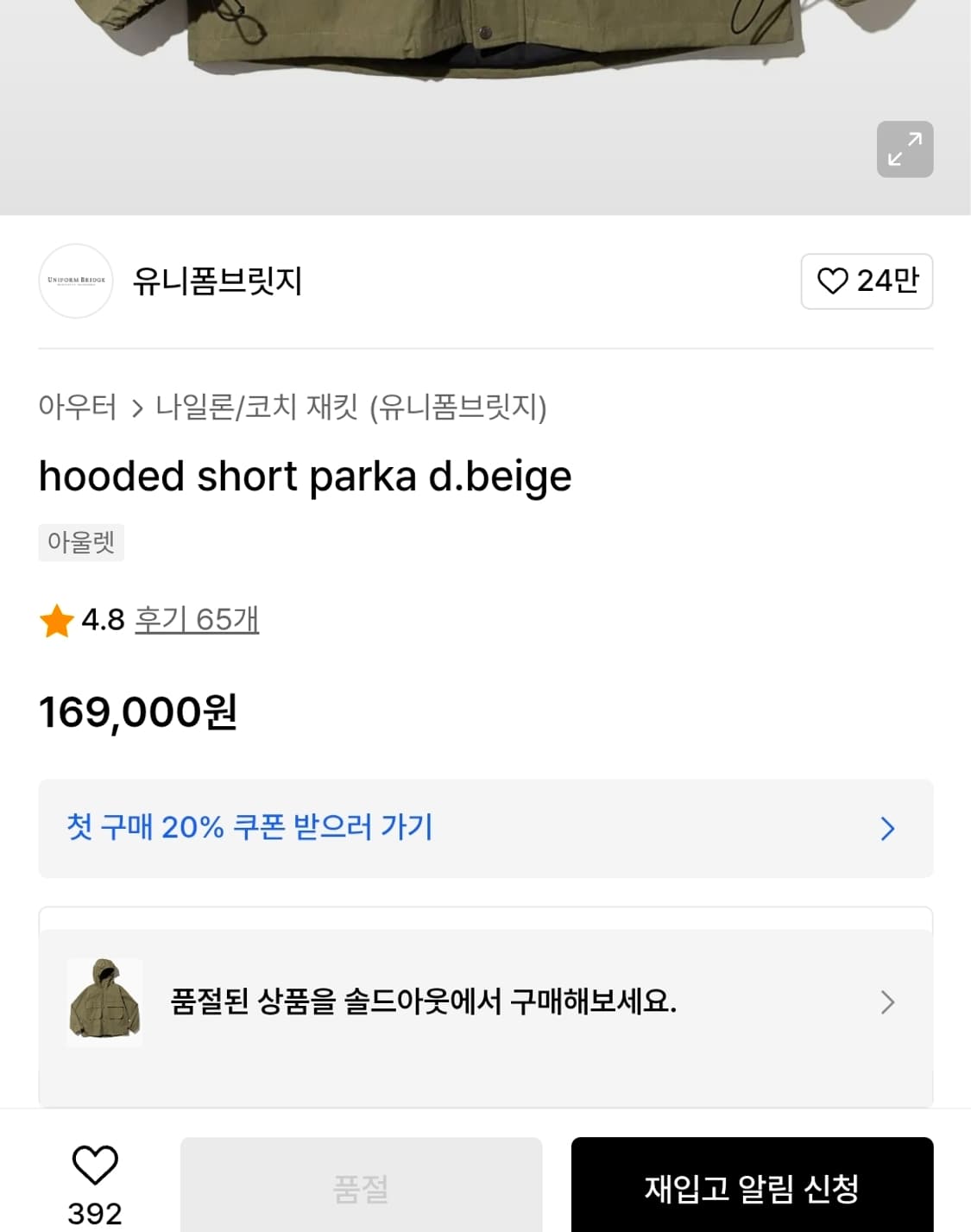This screenshot has height=1232, width=971.
Task: Select the star rating icon
Action: click(57, 621)
